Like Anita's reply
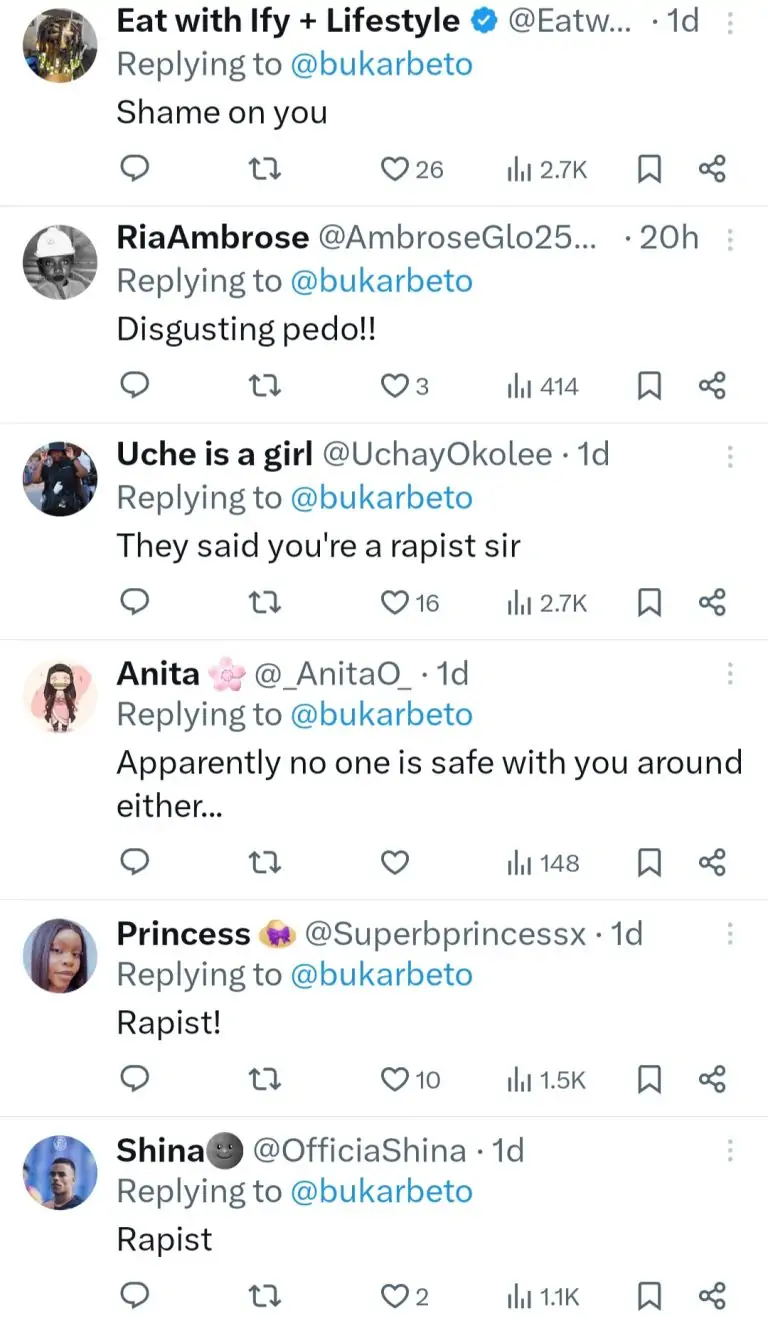 (395, 863)
